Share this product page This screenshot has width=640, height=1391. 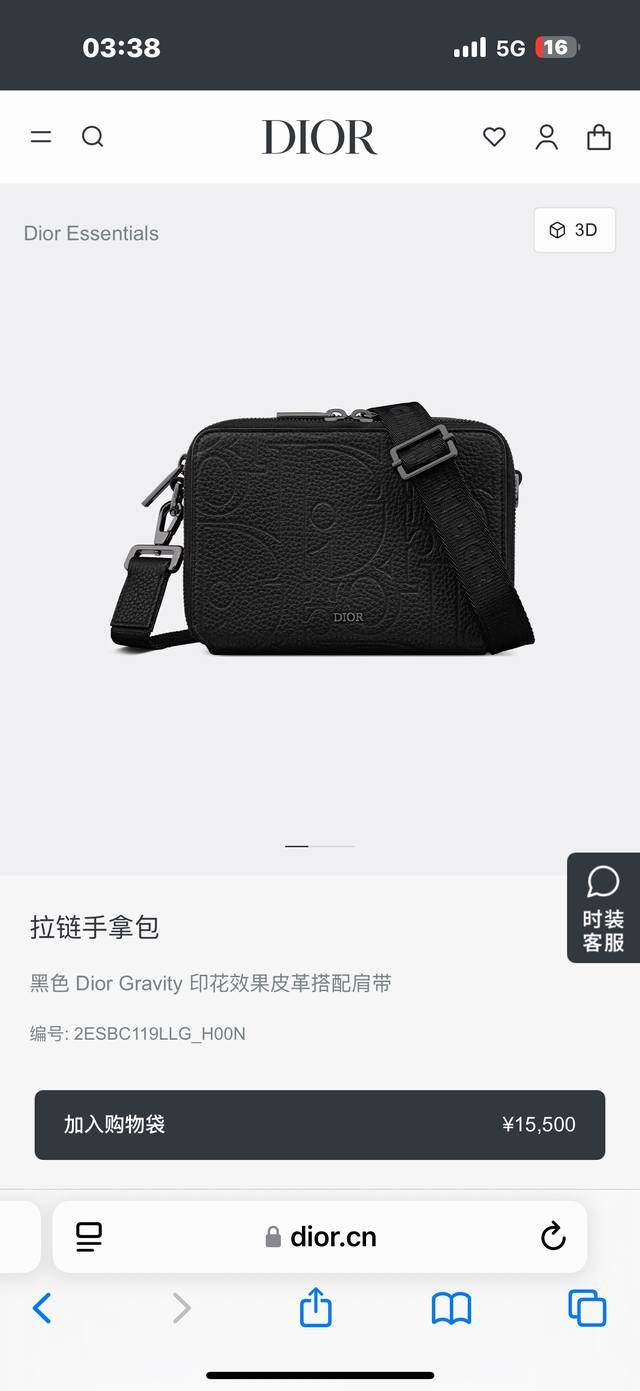(316, 1307)
